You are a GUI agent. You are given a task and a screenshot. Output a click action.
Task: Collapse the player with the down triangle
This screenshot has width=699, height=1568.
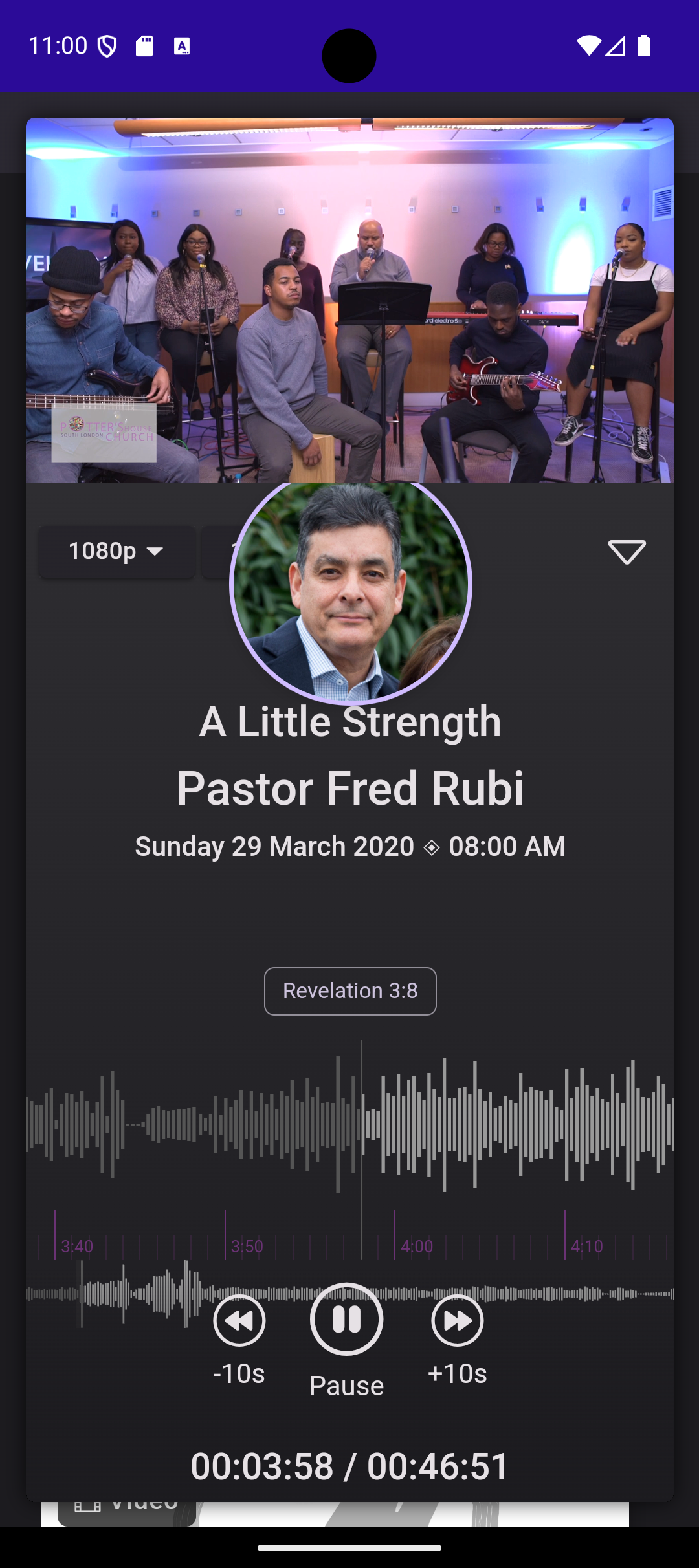tap(627, 552)
